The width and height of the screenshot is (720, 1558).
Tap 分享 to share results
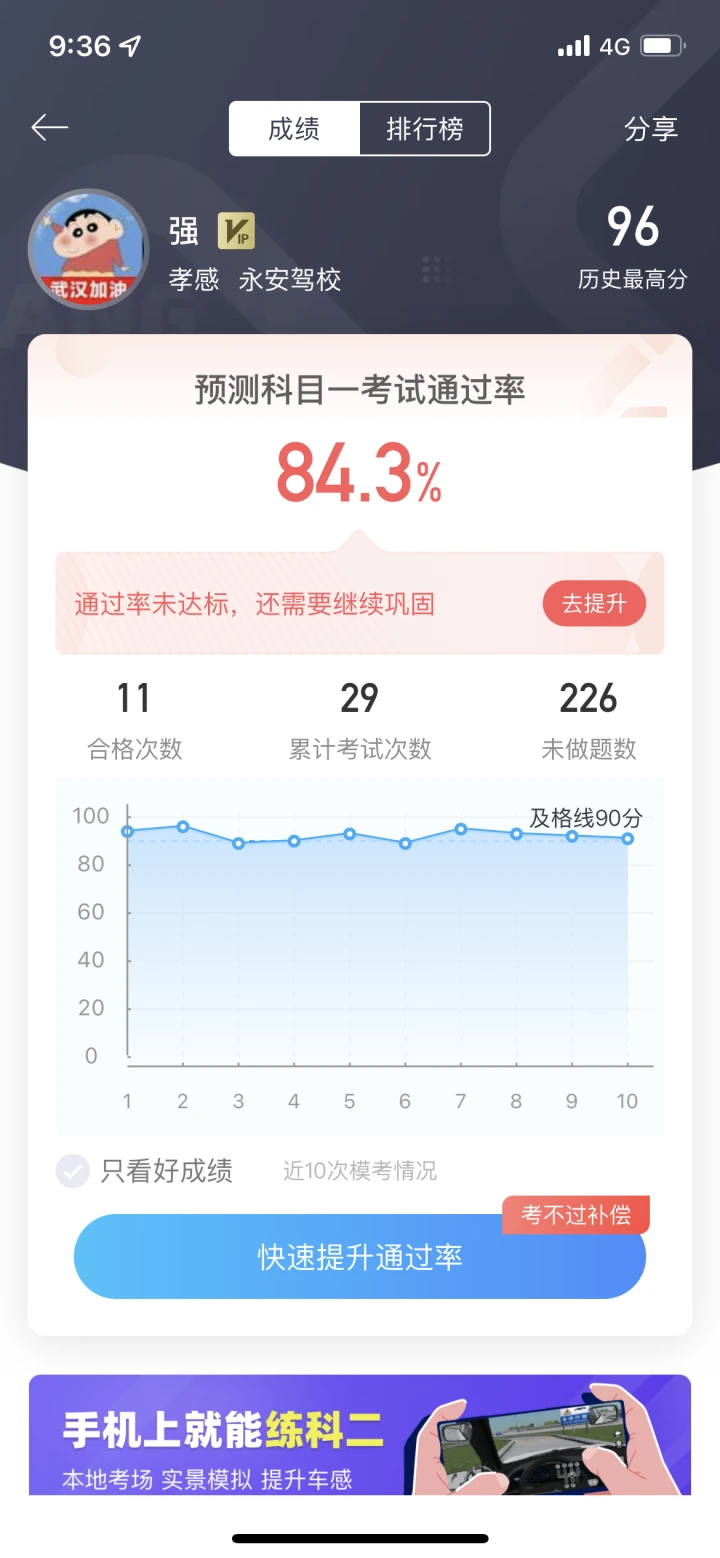(x=651, y=129)
